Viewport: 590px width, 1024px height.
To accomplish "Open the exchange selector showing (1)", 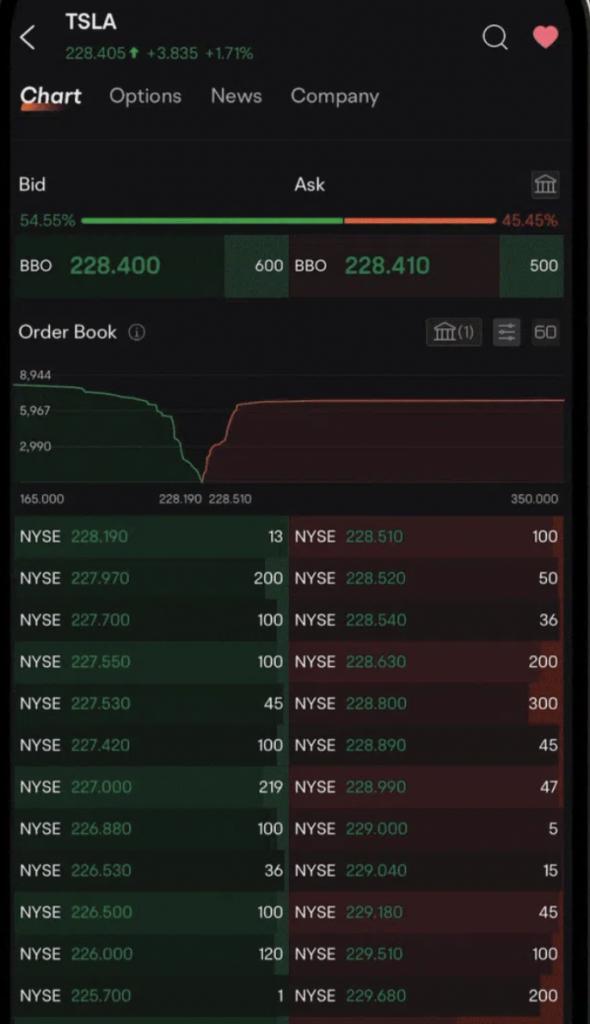I will click(x=453, y=332).
